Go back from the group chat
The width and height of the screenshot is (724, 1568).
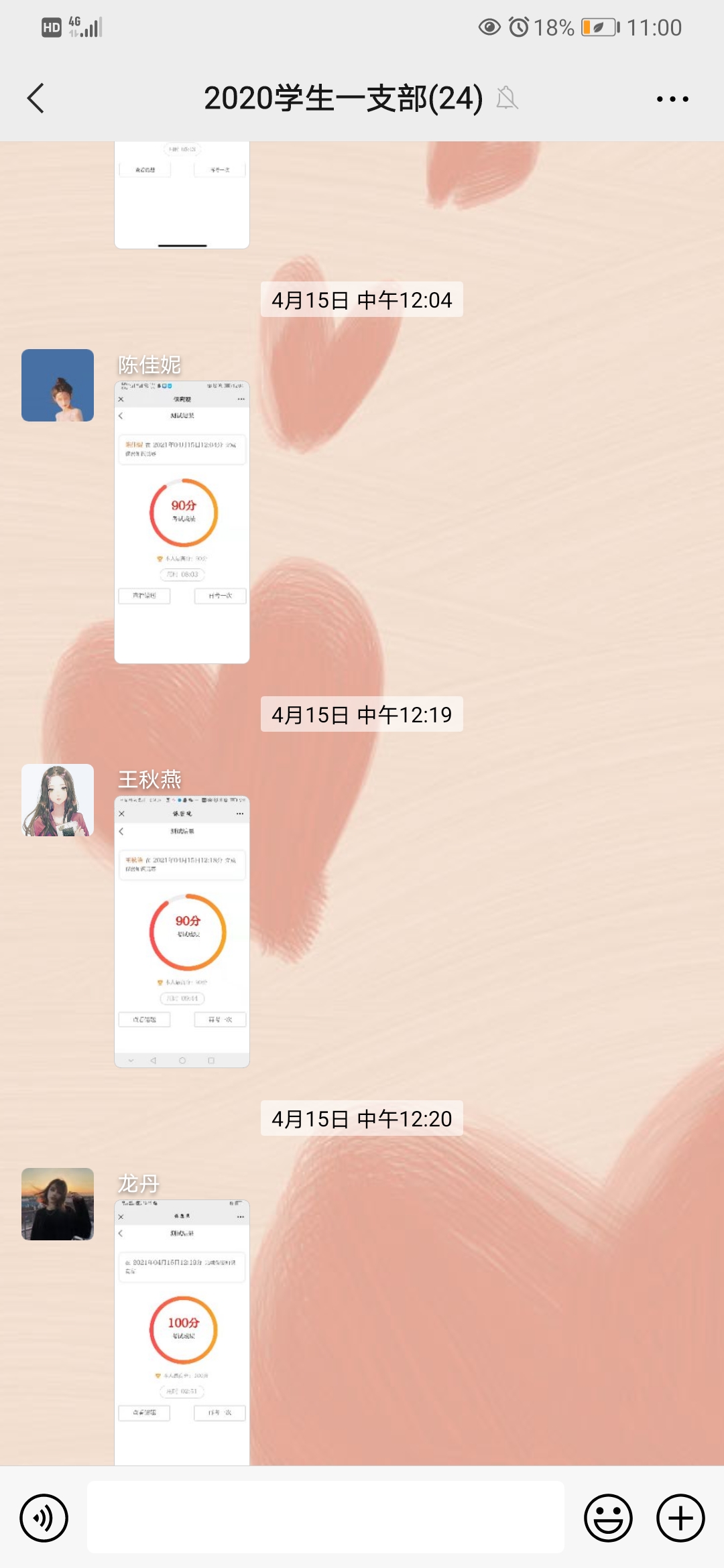tap(36, 99)
